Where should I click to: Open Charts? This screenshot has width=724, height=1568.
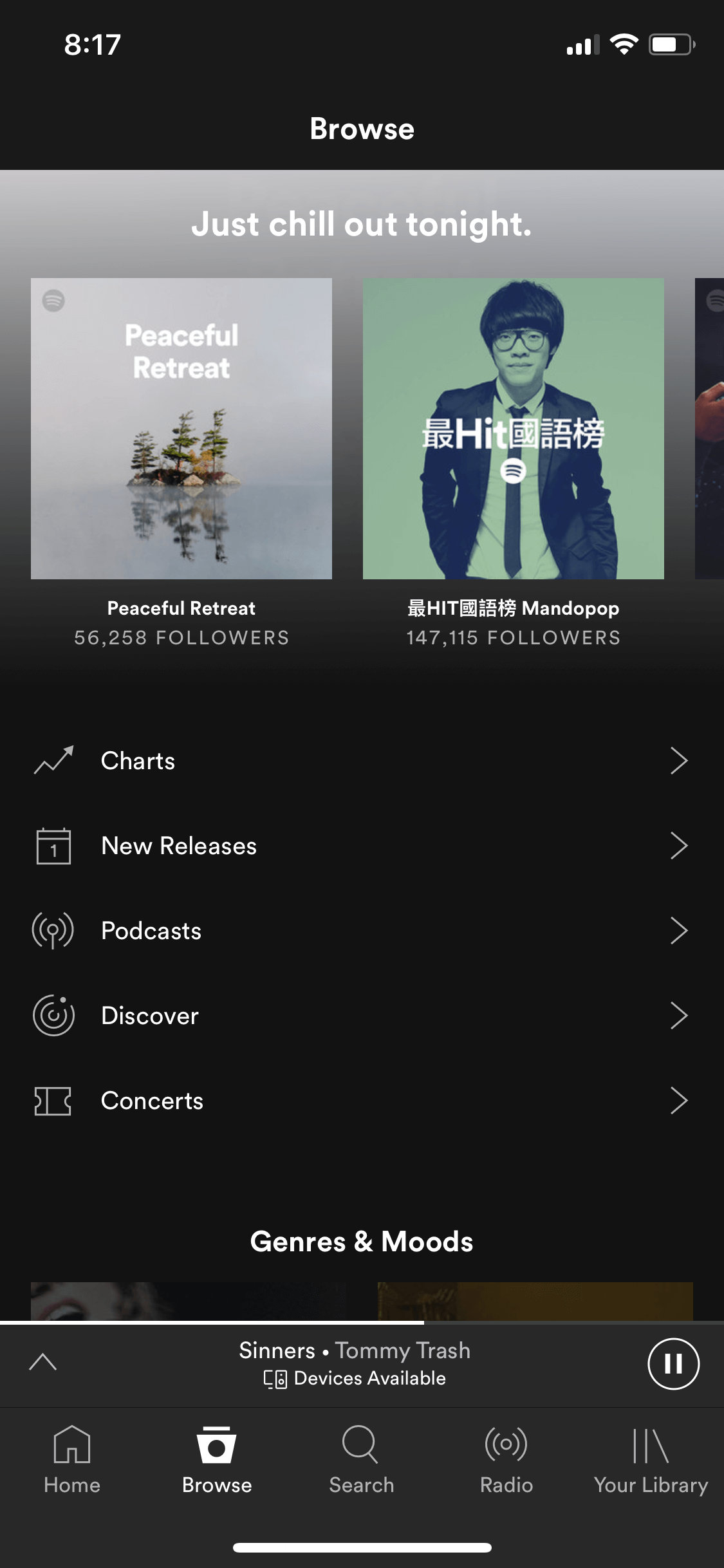(362, 761)
